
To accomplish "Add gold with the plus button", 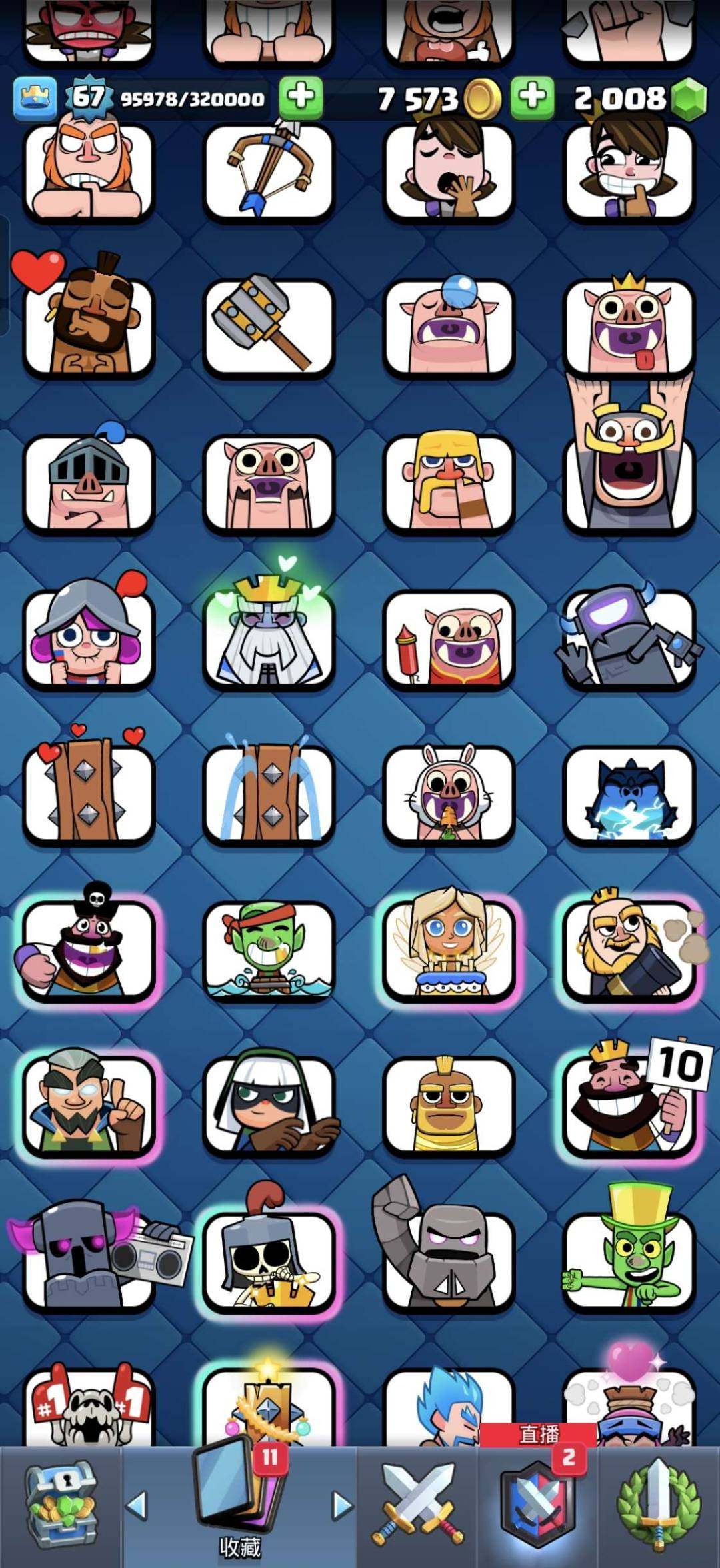I will point(532,97).
